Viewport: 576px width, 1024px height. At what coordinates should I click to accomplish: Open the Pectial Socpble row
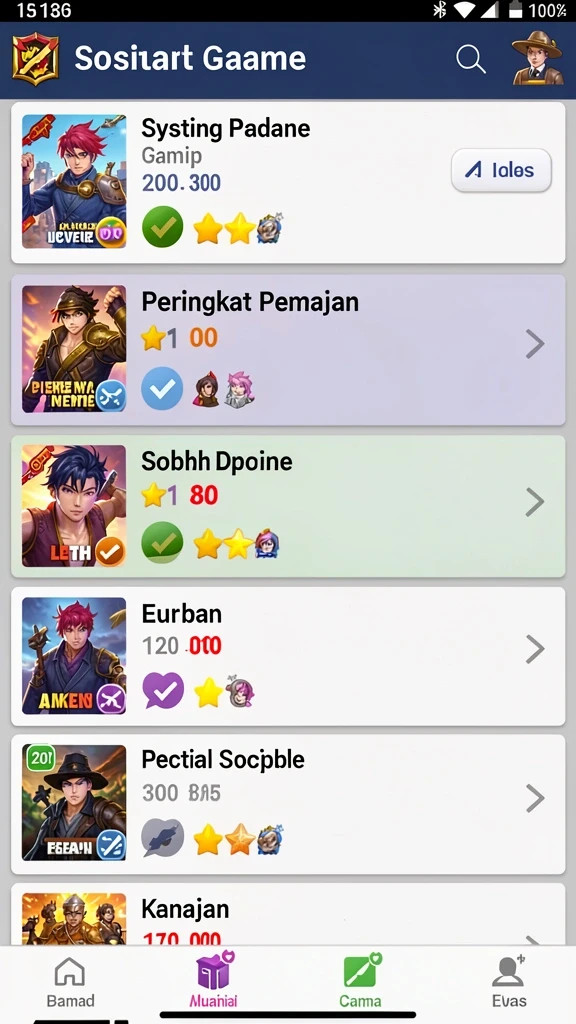(x=288, y=805)
